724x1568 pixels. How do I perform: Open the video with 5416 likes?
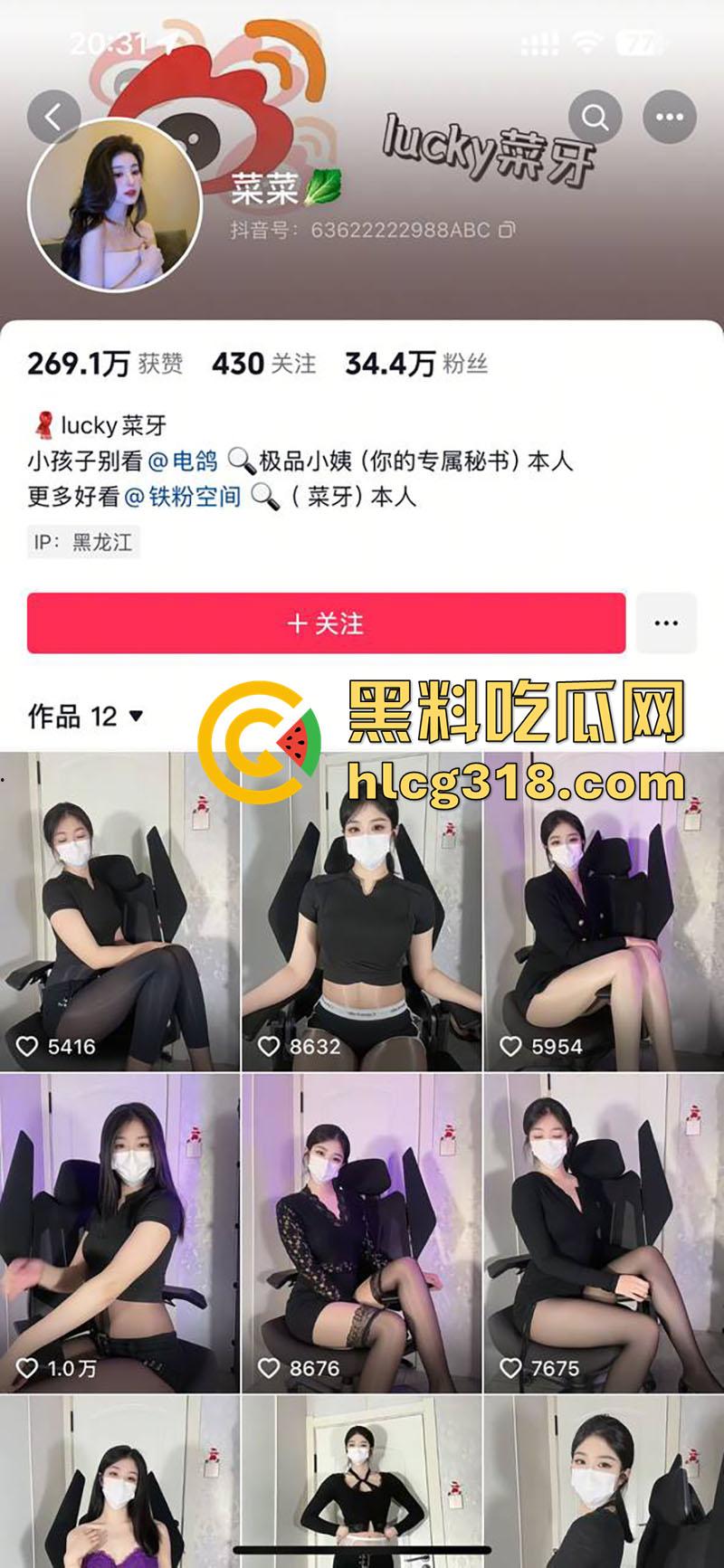[x=119, y=912]
